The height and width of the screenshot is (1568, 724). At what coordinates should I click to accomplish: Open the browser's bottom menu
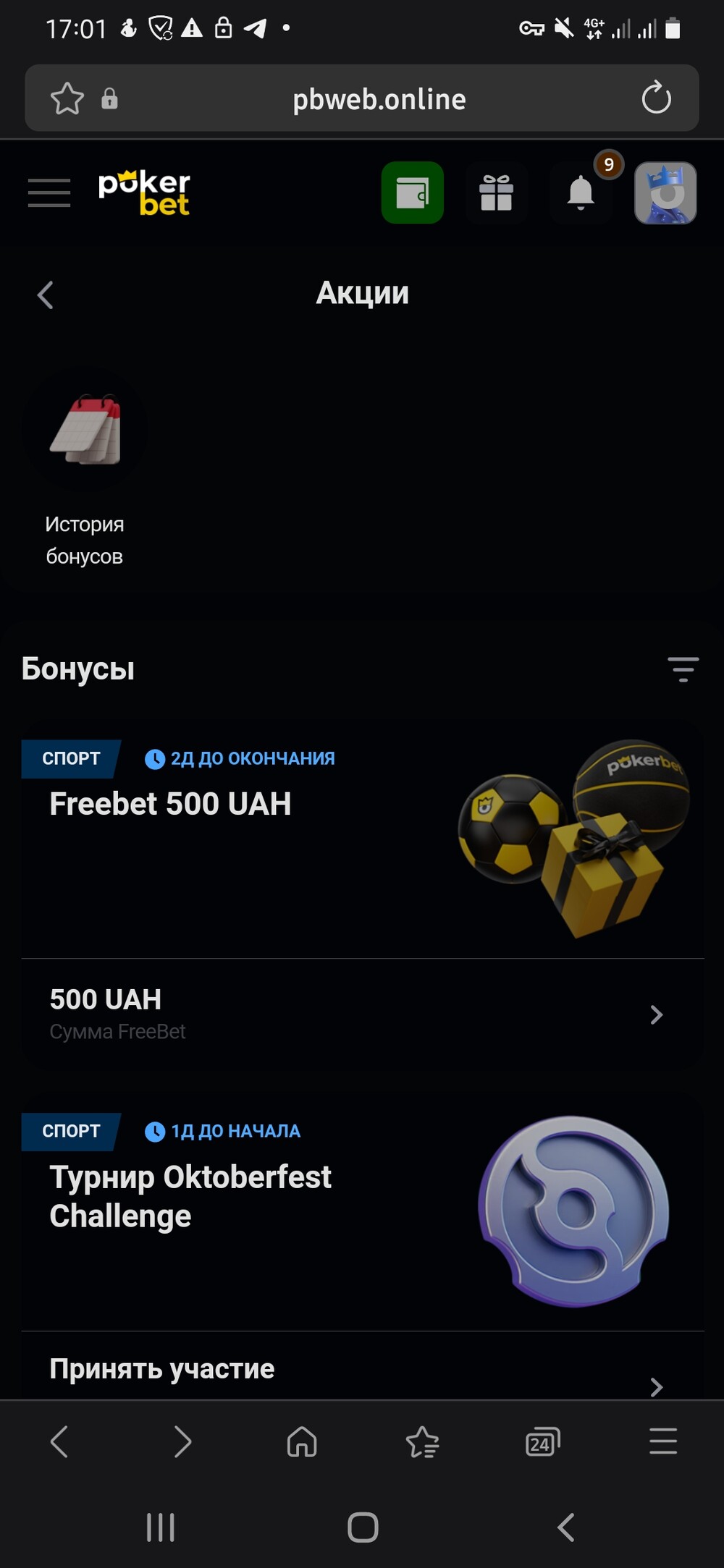662,1441
